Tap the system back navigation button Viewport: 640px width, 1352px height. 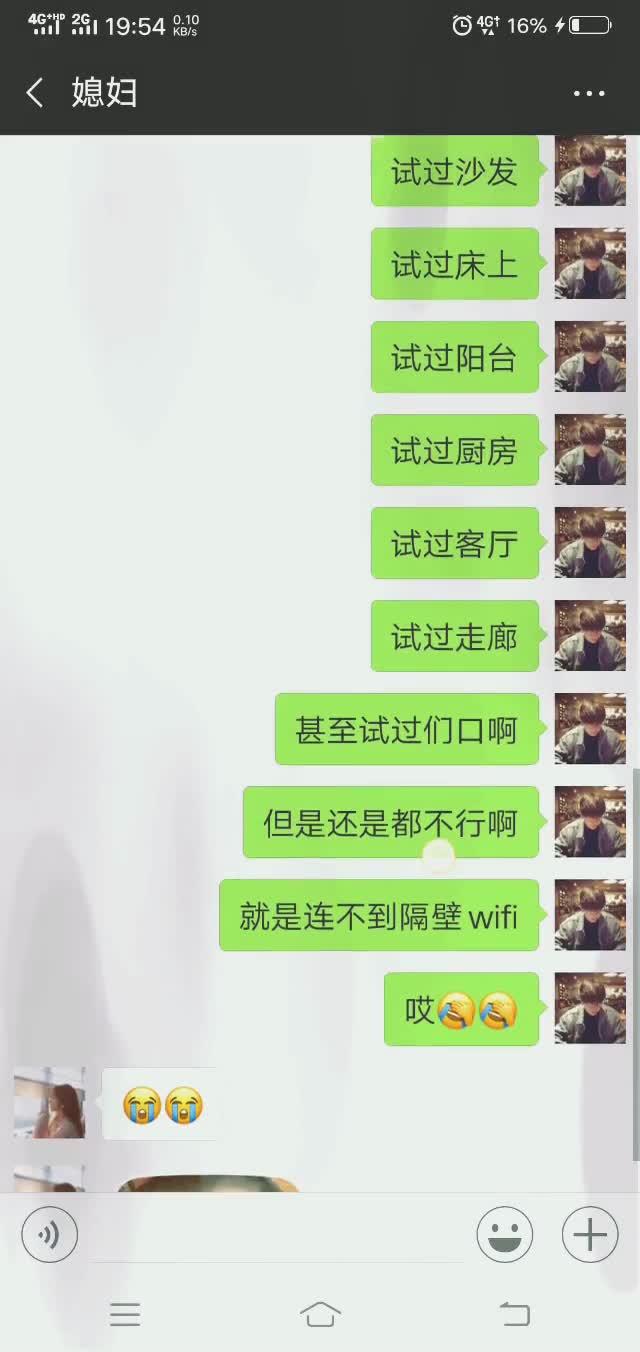tap(514, 1314)
